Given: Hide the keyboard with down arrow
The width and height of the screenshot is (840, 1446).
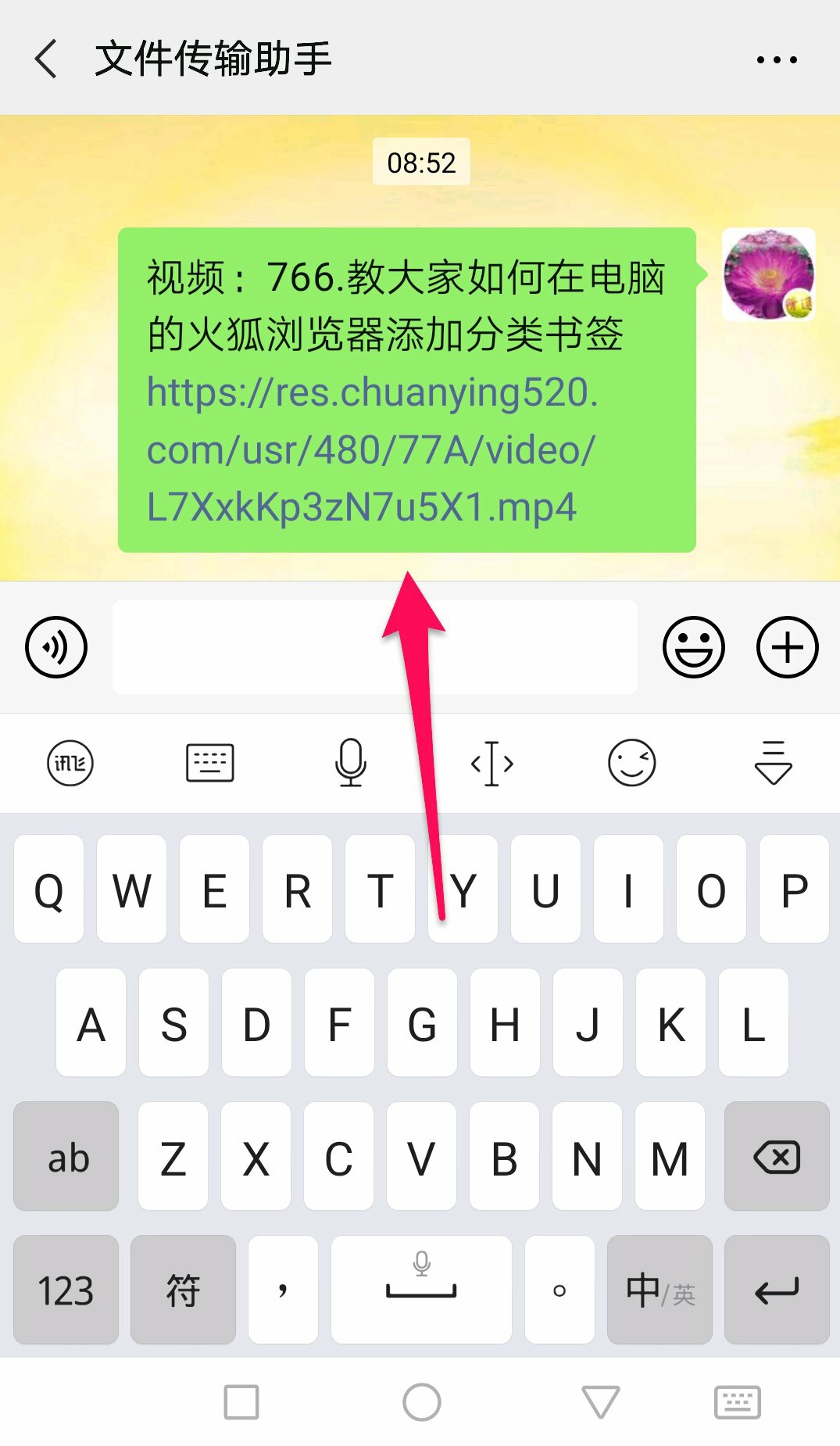Looking at the screenshot, I should pyautogui.click(x=773, y=763).
